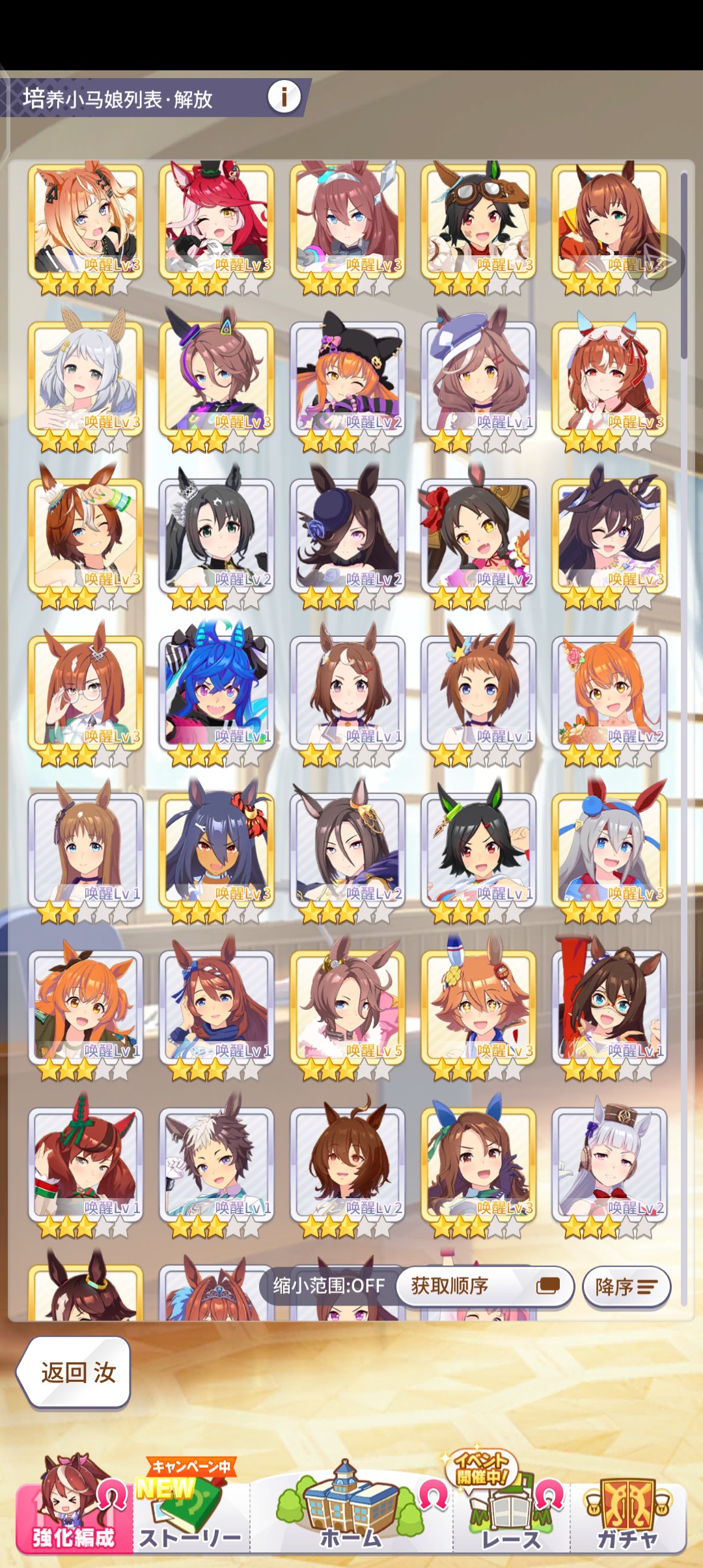This screenshot has height=1568, width=703.
Task: Pick the character in the black cat hood
Action: click(348, 378)
